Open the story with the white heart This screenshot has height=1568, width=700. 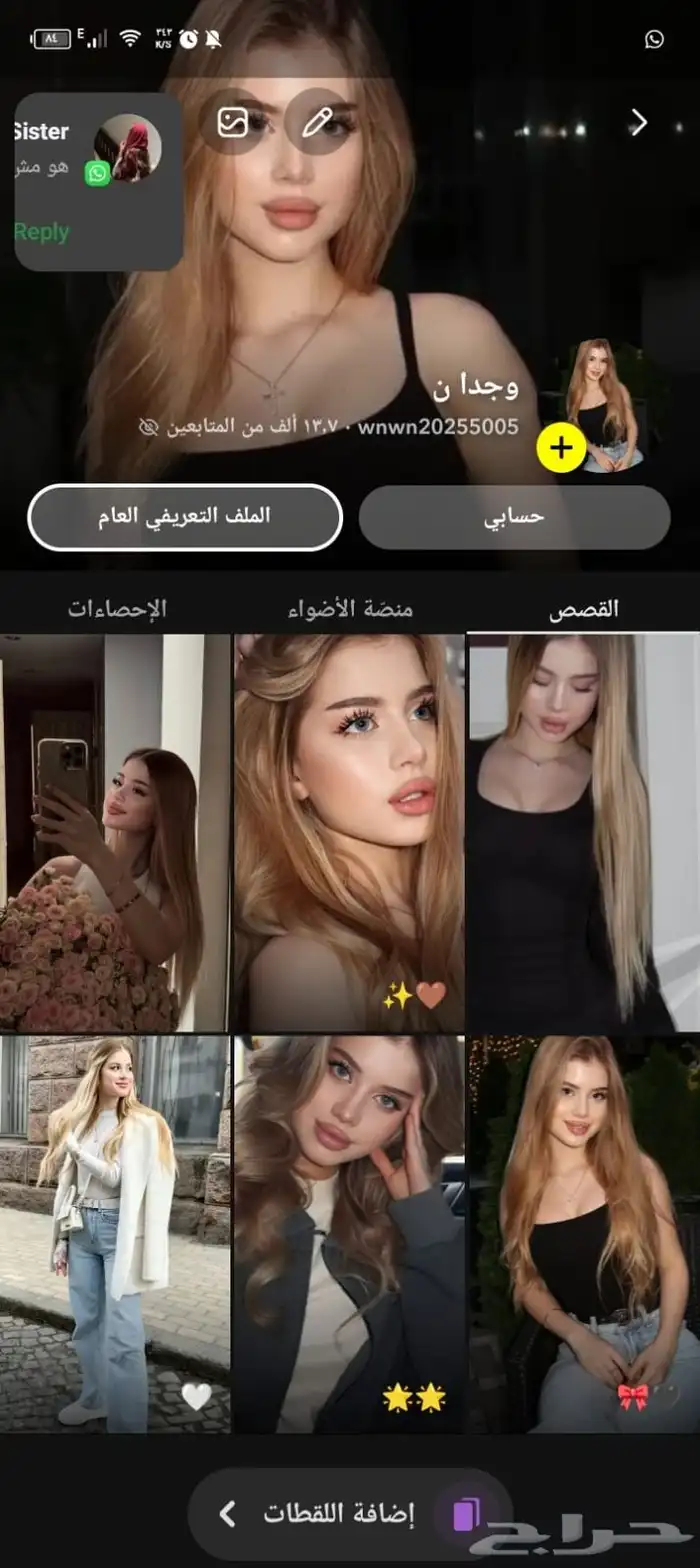[x=115, y=1232]
